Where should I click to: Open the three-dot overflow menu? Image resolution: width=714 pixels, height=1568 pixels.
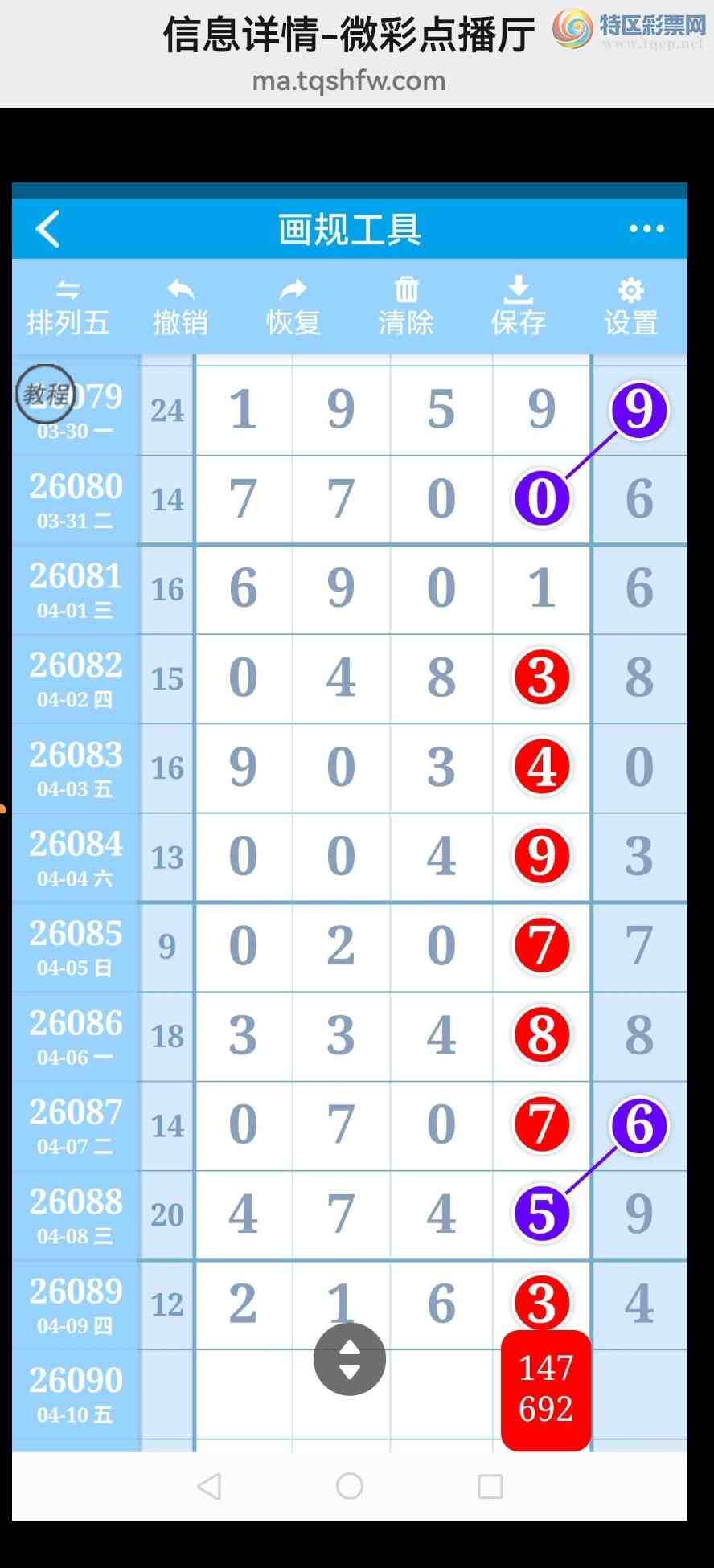pos(646,229)
